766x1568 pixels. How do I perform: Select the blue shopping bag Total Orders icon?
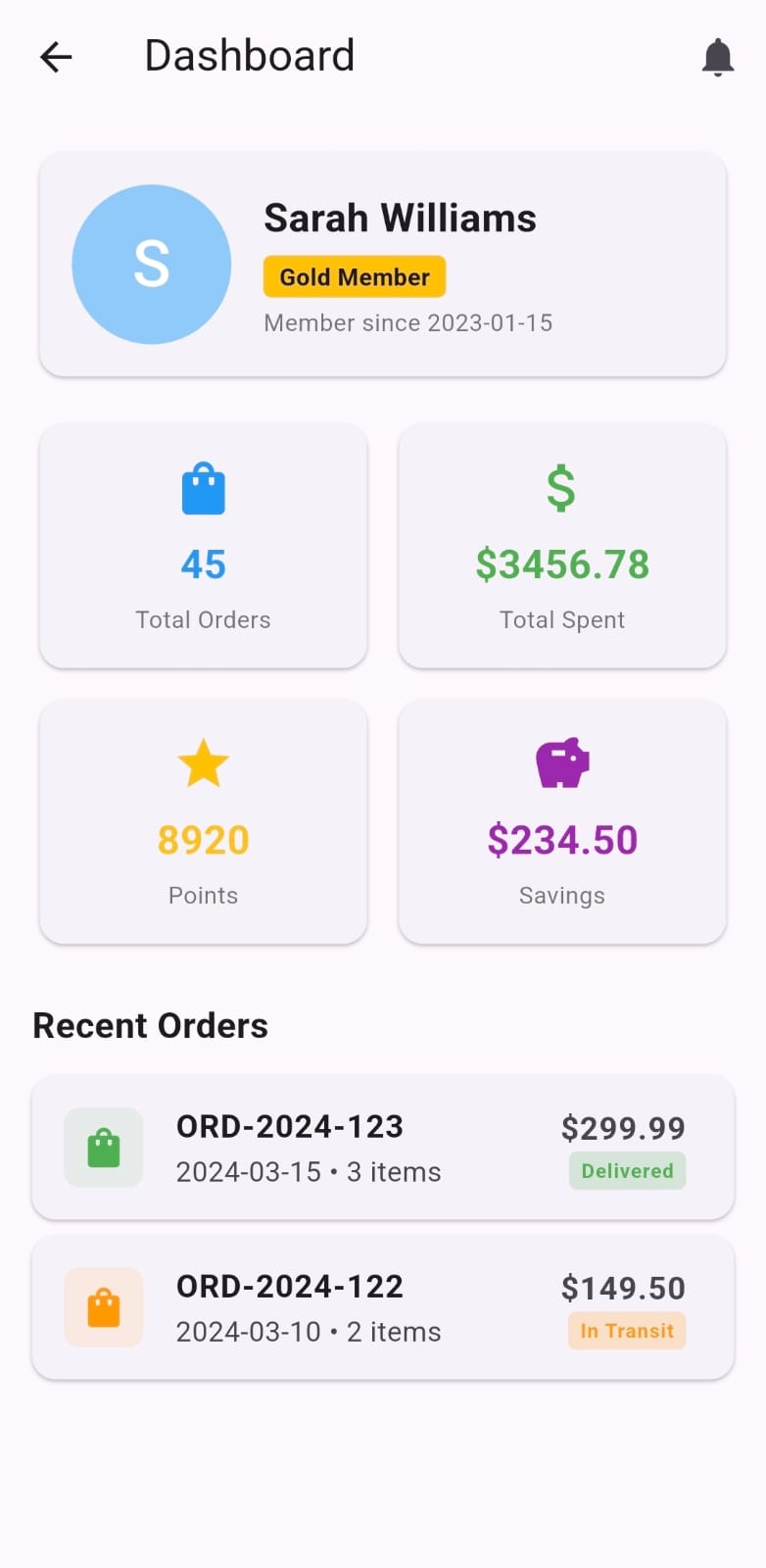203,488
